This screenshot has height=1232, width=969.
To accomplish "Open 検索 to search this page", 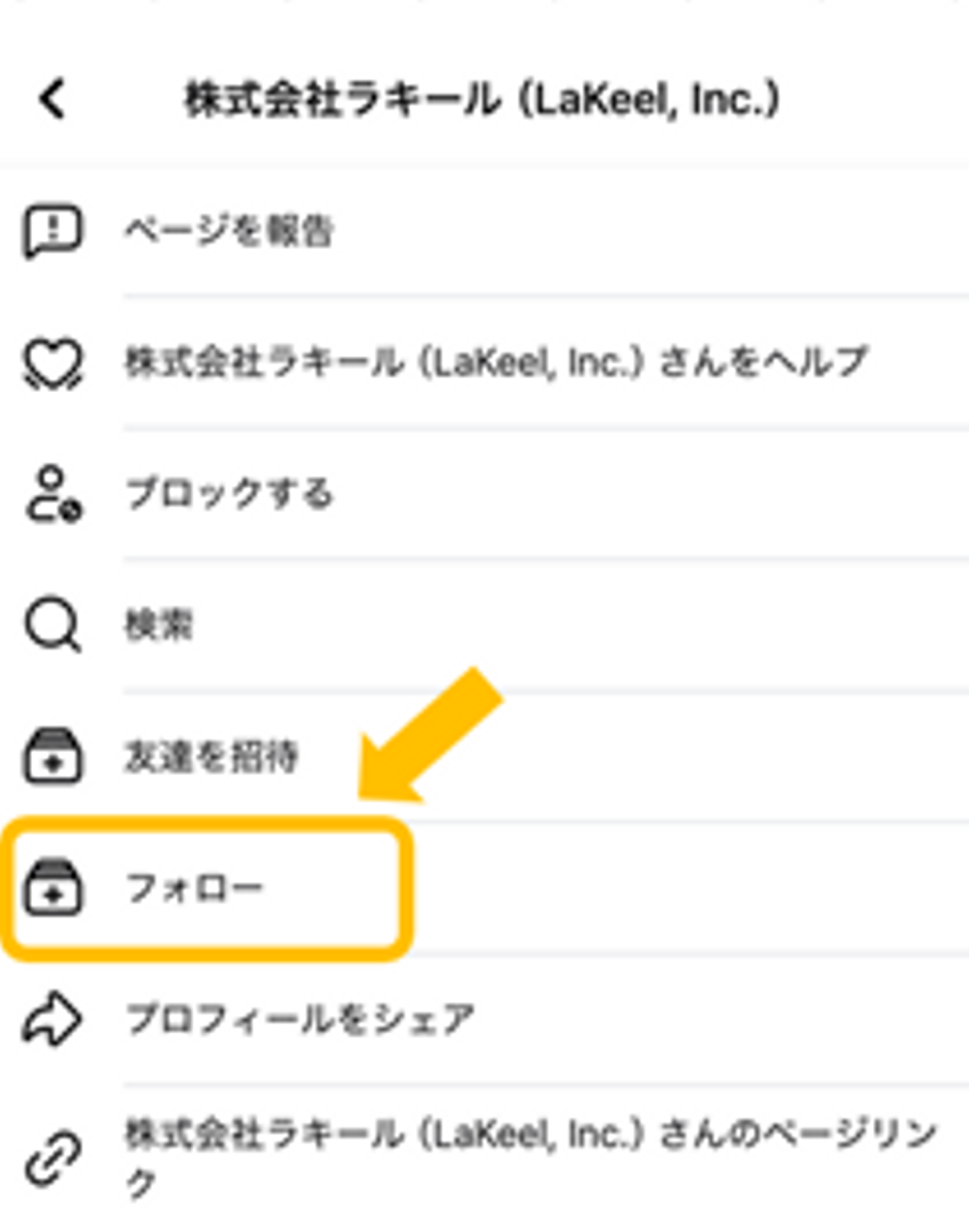I will (159, 624).
